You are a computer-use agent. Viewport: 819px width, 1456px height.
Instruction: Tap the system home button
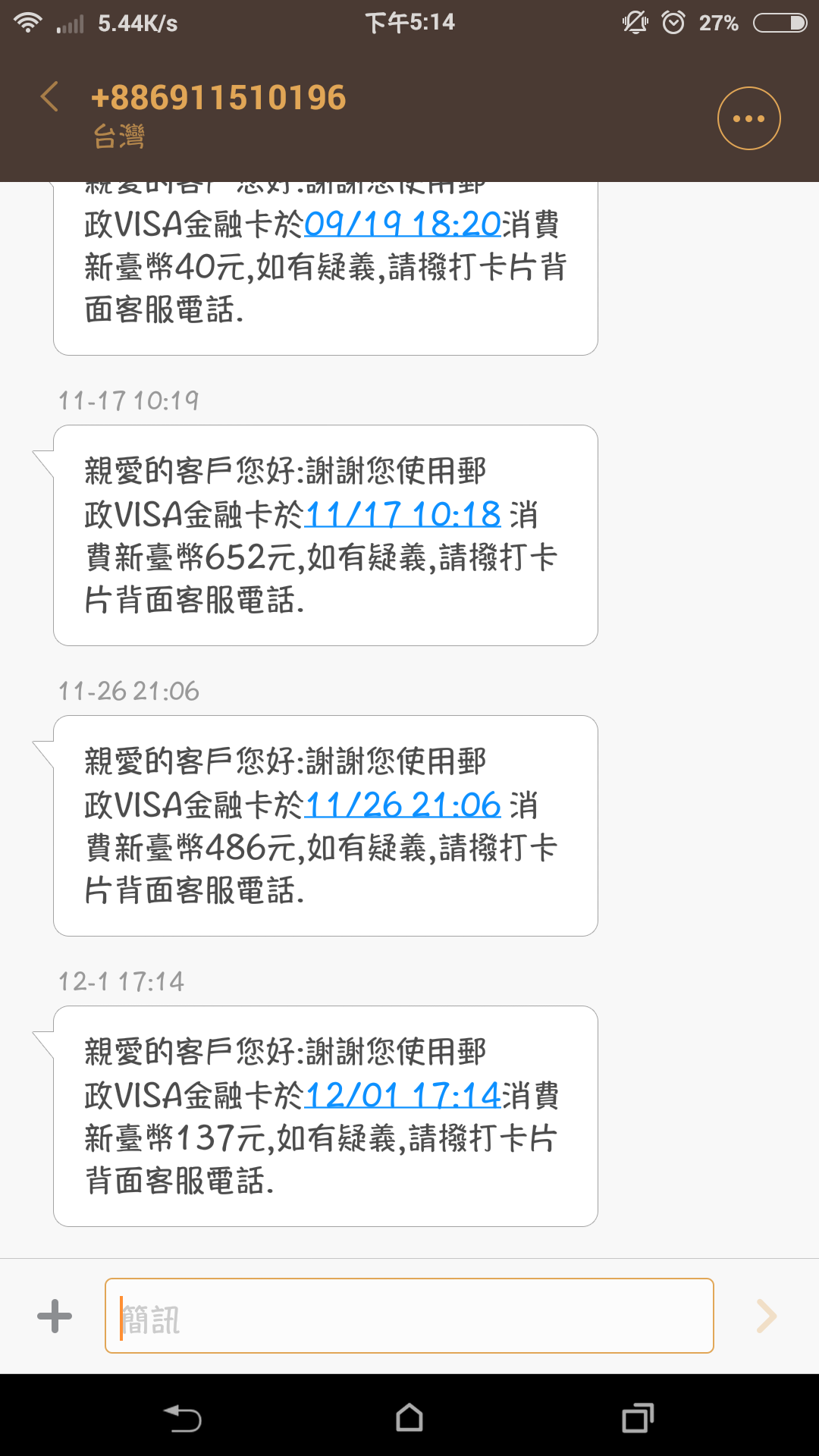(x=409, y=1417)
